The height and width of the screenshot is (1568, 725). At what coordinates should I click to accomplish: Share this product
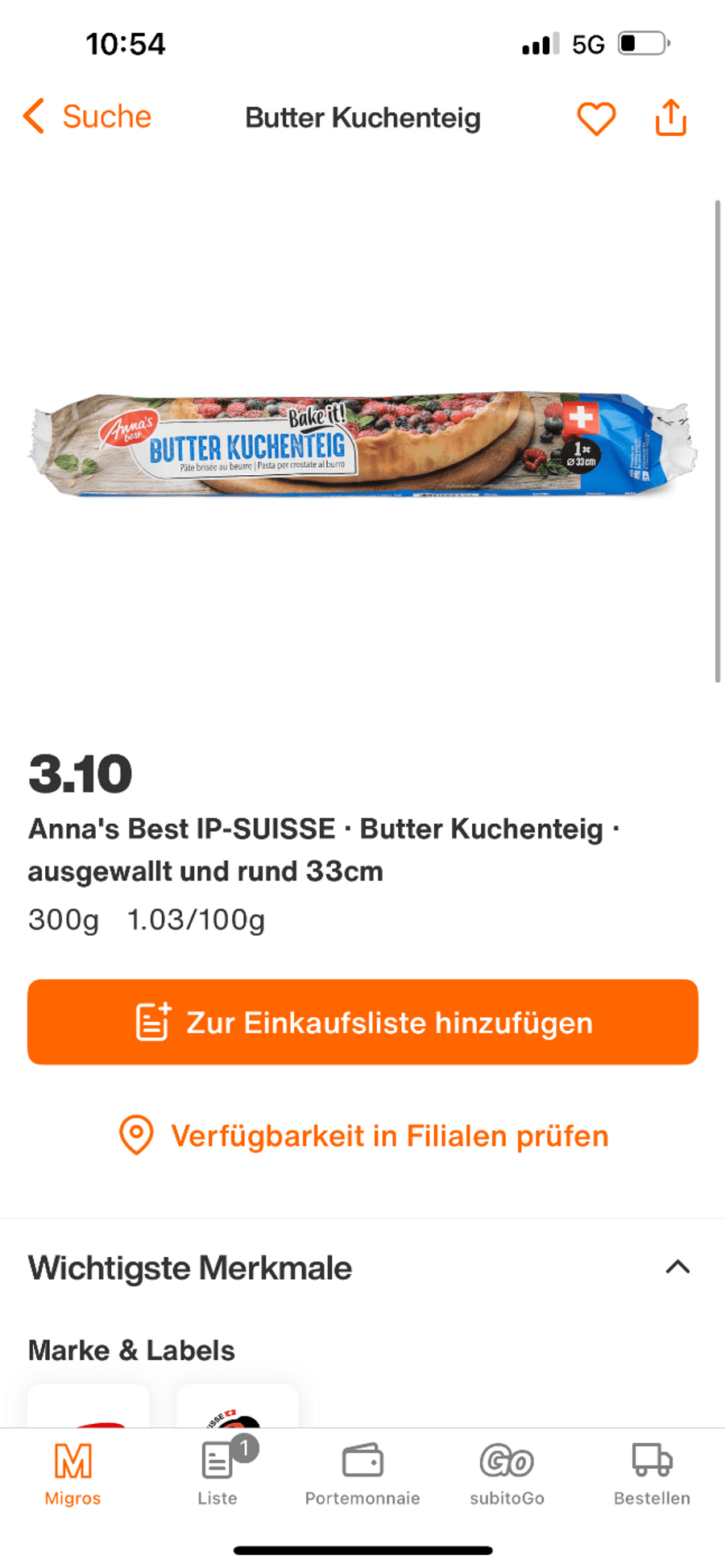[x=670, y=118]
